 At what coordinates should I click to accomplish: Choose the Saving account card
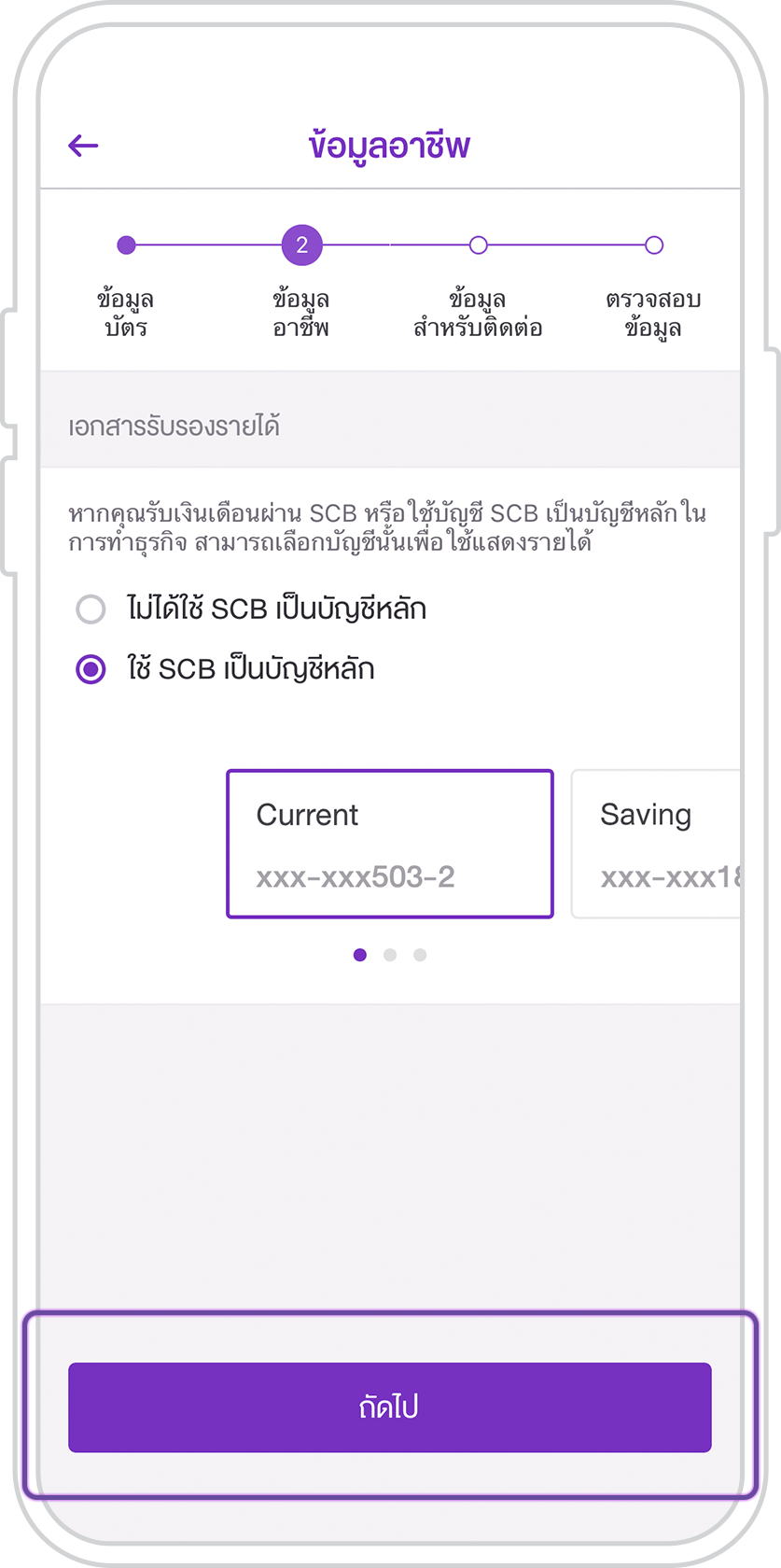click(656, 844)
